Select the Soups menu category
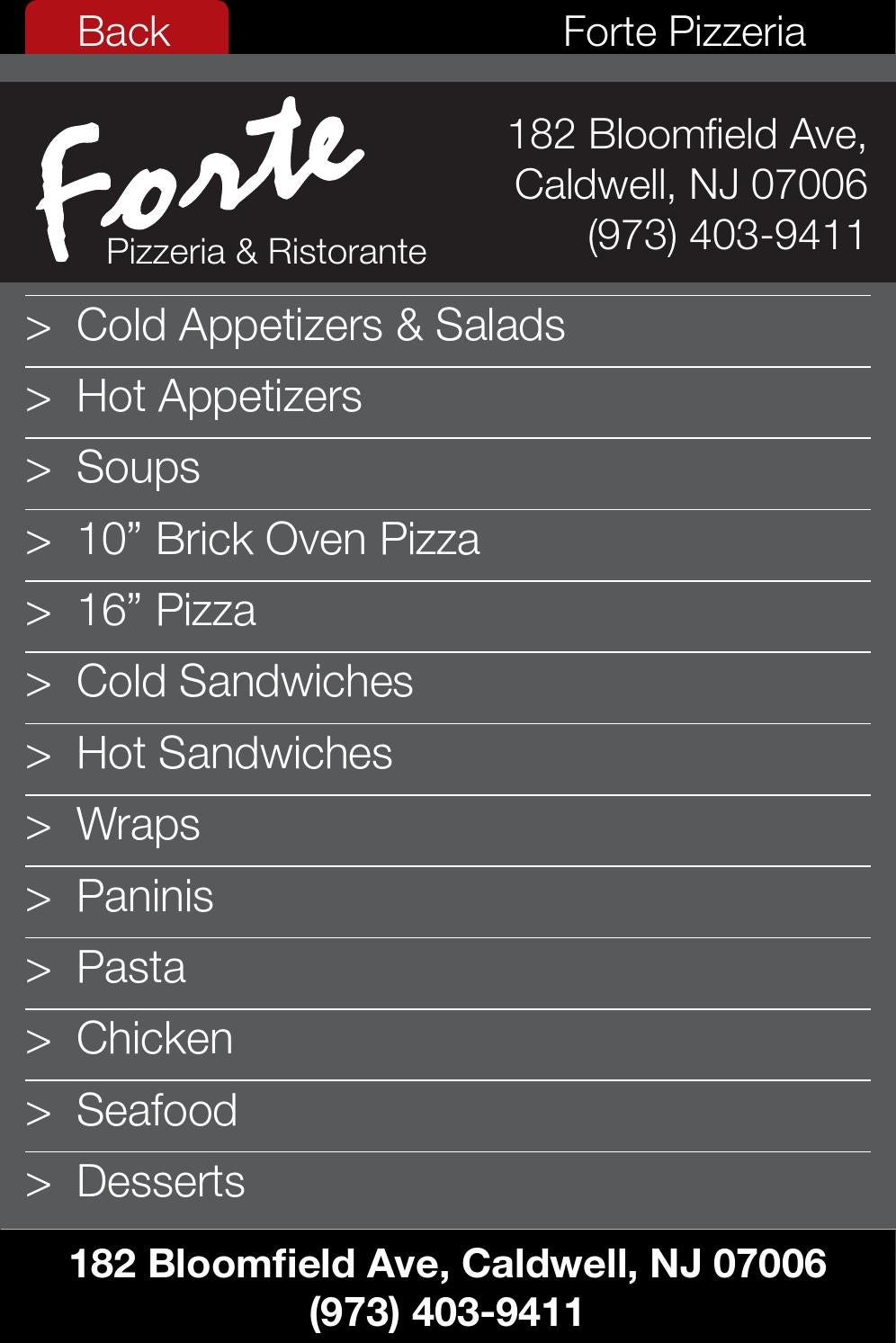Viewport: 896px width, 1343px height. tap(139, 468)
